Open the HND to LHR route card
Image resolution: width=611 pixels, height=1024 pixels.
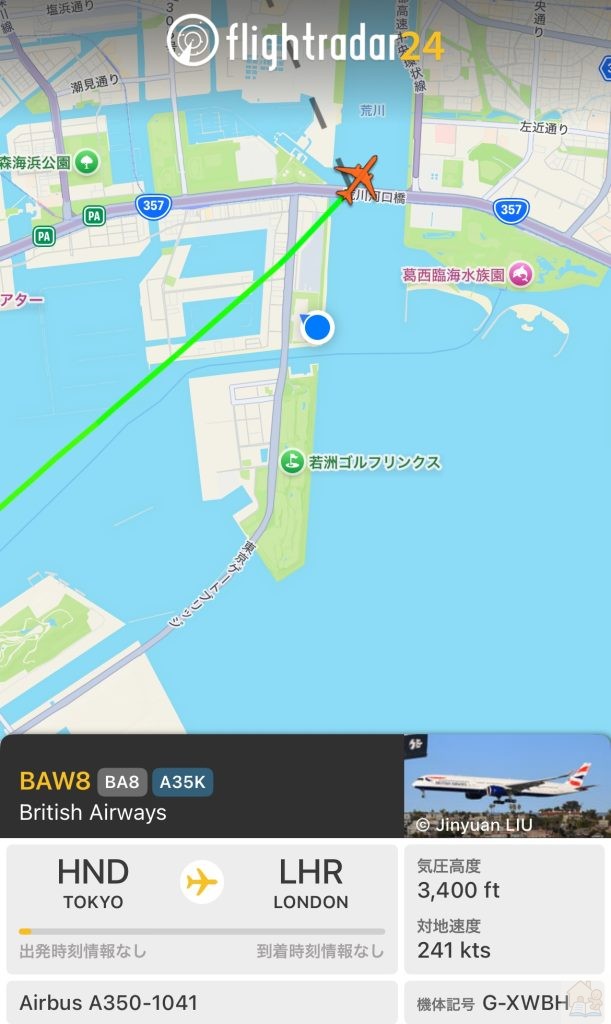tap(202, 905)
